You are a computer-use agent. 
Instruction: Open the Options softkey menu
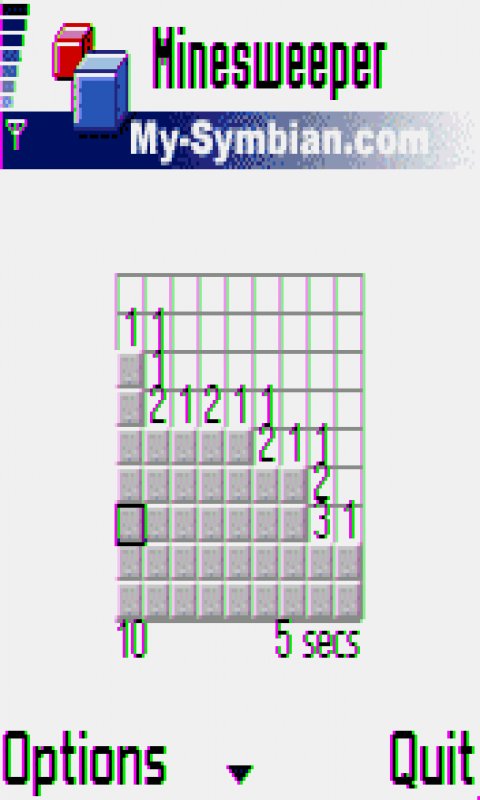coord(85,762)
